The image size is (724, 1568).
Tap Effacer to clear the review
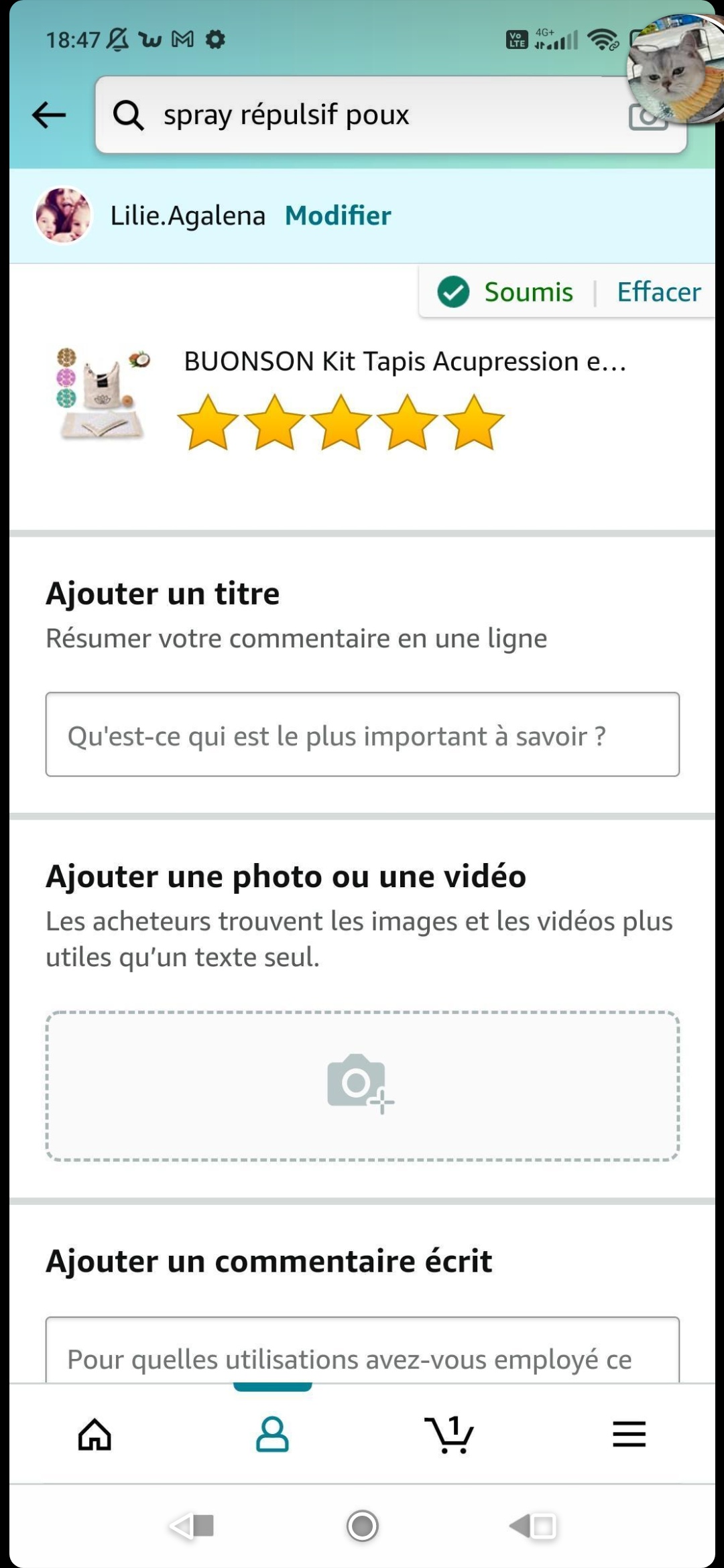658,292
